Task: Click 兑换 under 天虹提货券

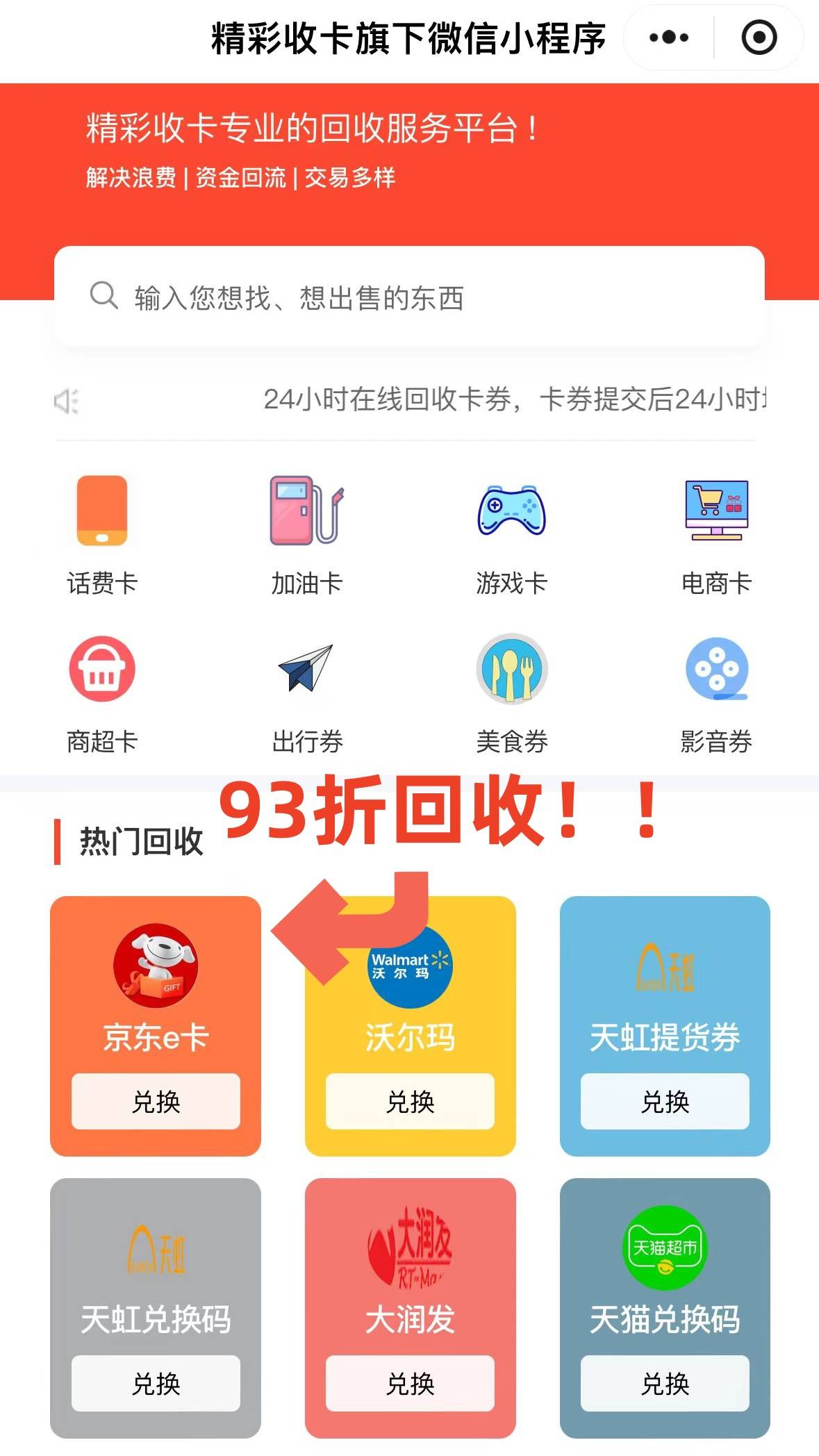Action: [x=663, y=1101]
